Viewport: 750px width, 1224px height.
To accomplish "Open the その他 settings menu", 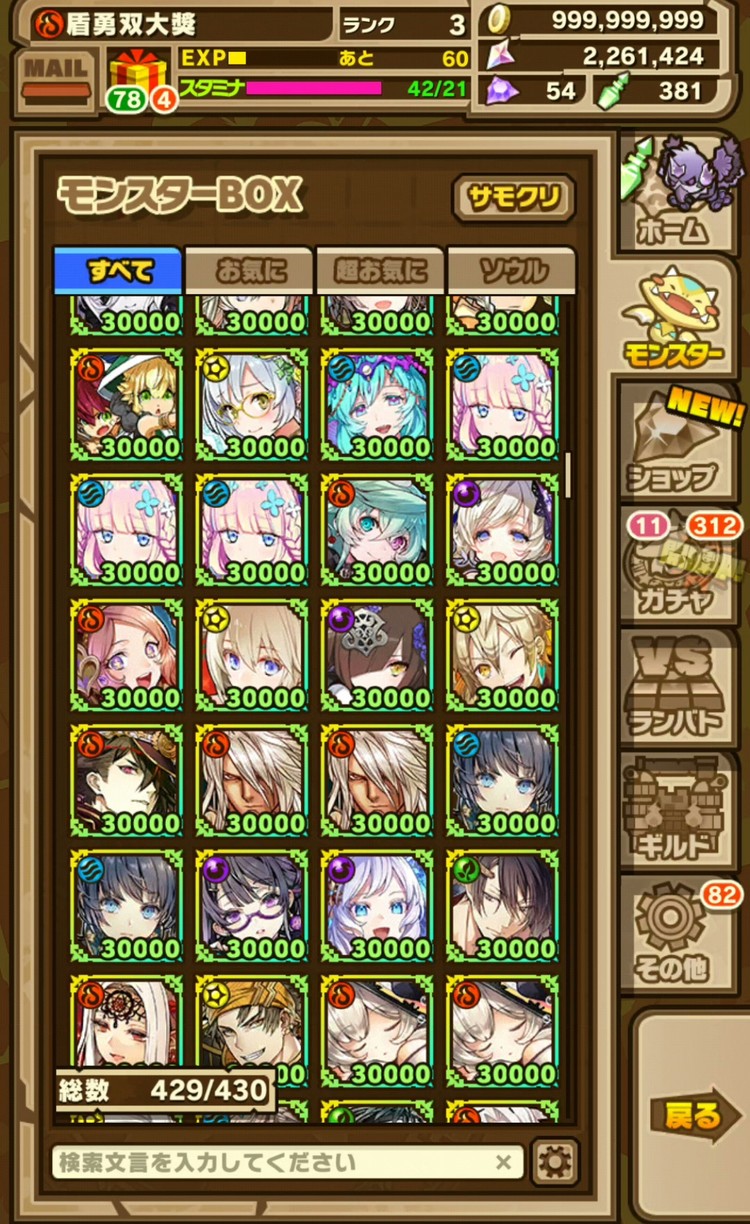I will [684, 934].
